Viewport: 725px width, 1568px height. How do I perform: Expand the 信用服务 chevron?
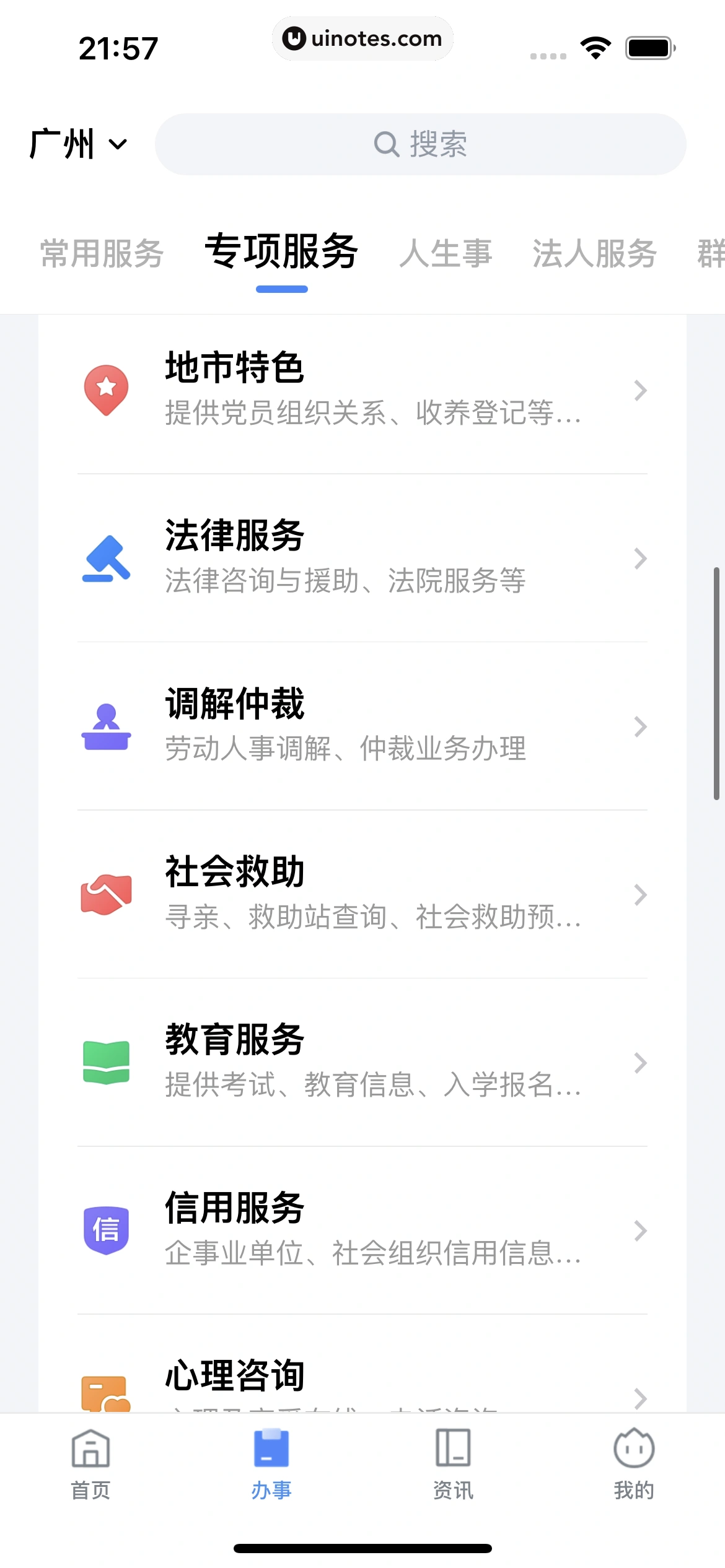(x=640, y=1232)
